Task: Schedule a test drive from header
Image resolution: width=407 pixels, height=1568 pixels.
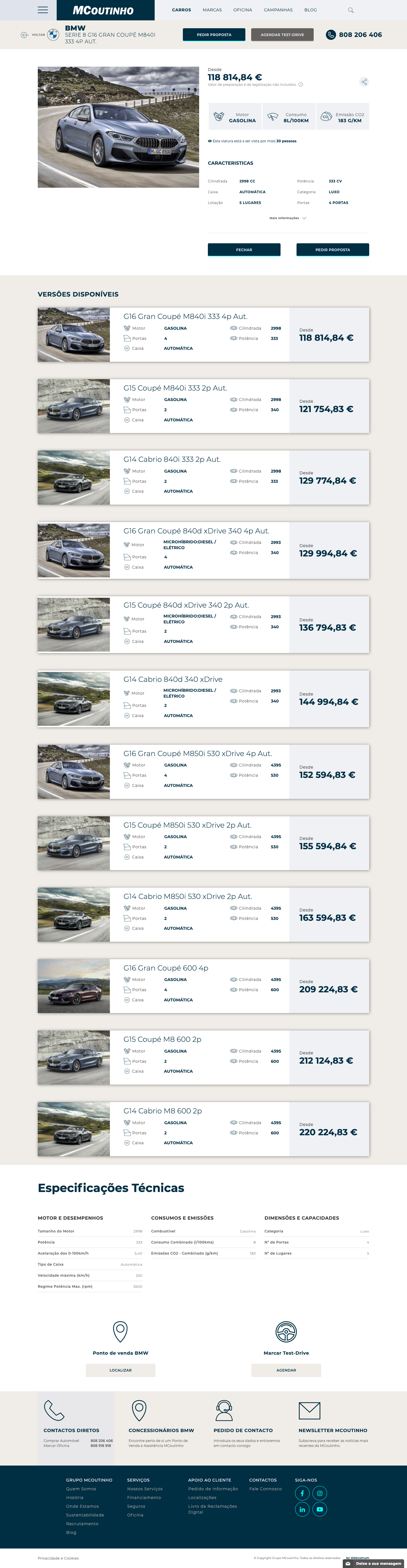Action: [x=282, y=35]
